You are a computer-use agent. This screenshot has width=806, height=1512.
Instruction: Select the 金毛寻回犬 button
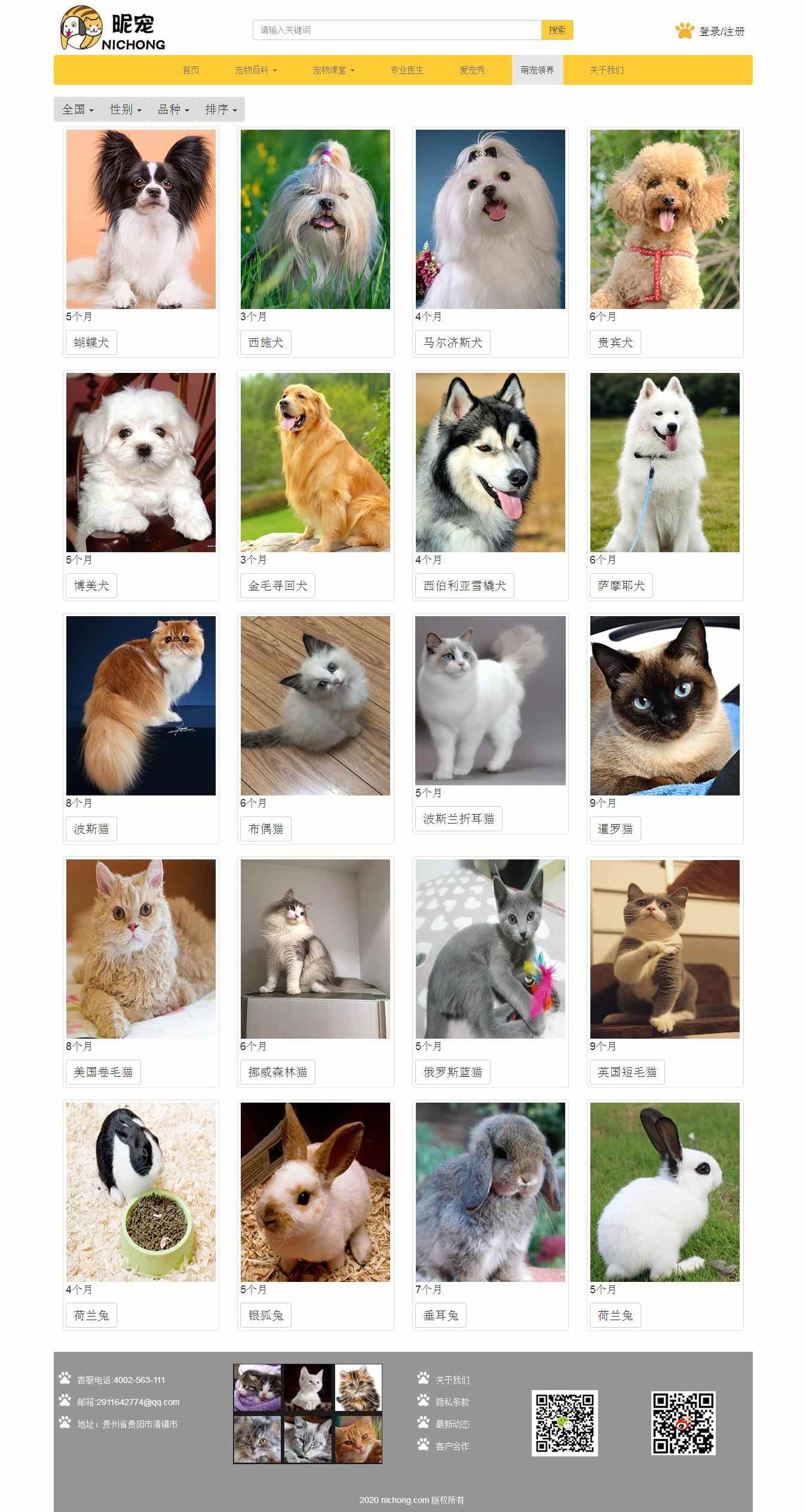point(278,586)
